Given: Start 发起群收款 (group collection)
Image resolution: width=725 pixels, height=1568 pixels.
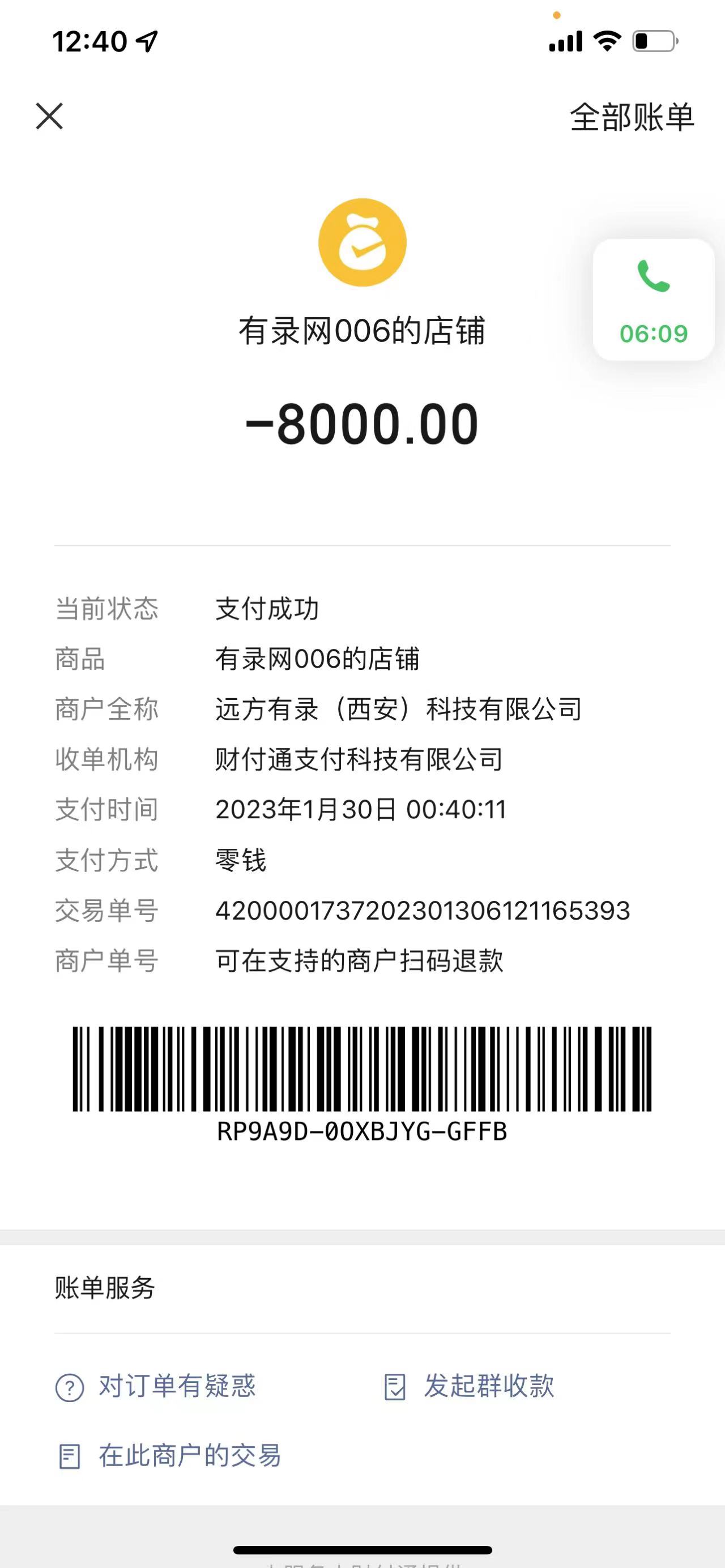Looking at the screenshot, I should [x=470, y=1386].
